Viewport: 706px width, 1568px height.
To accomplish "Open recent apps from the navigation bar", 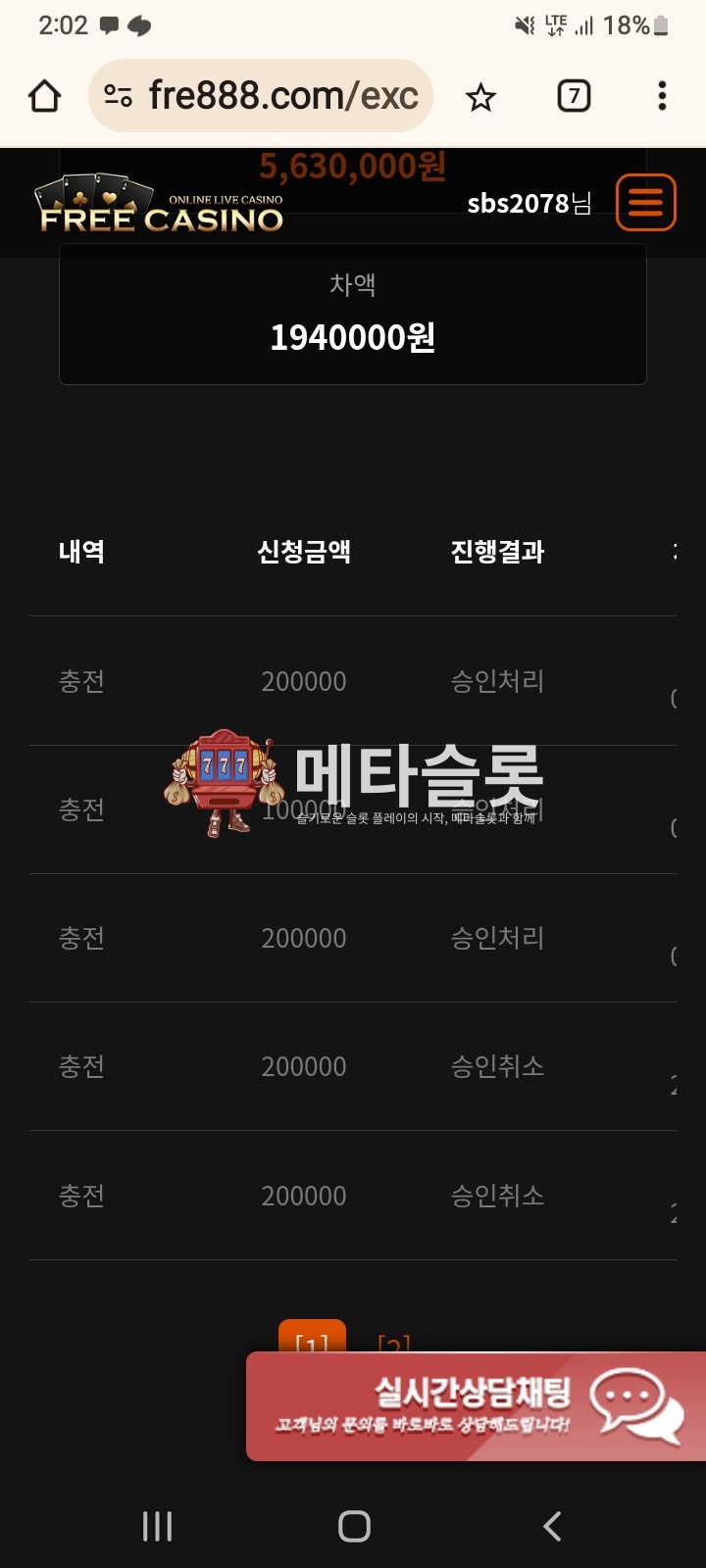I will pyautogui.click(x=157, y=1526).
